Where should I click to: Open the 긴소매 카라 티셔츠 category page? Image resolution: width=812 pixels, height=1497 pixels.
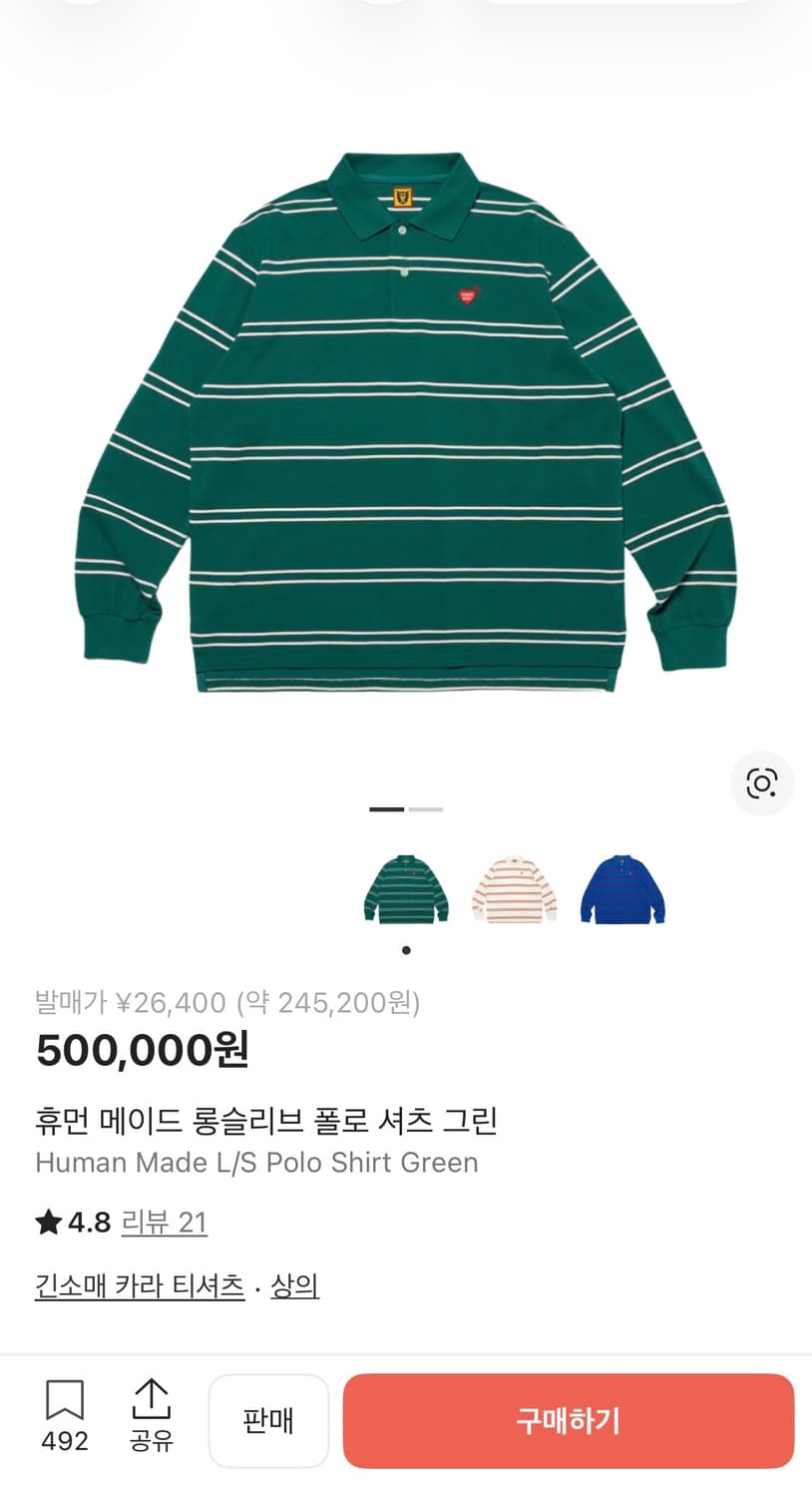138,1286
